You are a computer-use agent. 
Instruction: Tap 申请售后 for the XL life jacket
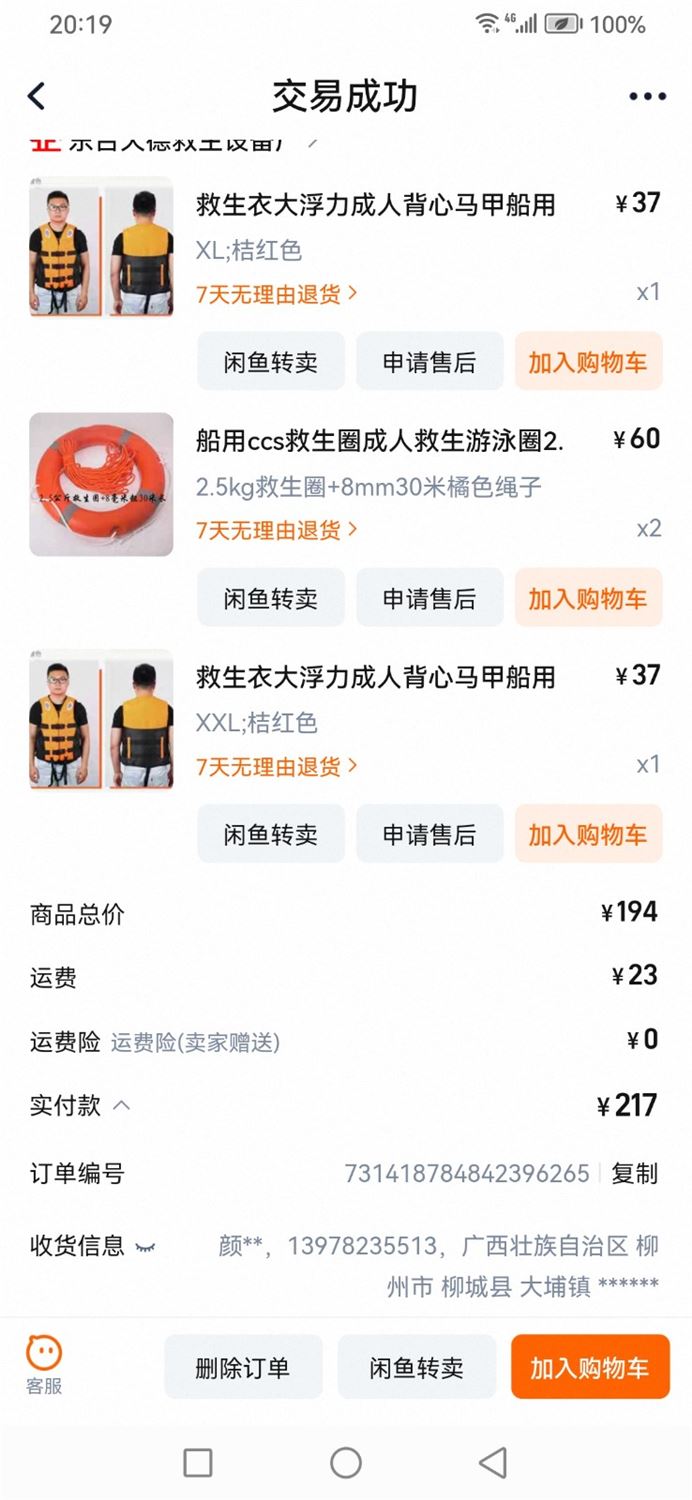pos(429,362)
